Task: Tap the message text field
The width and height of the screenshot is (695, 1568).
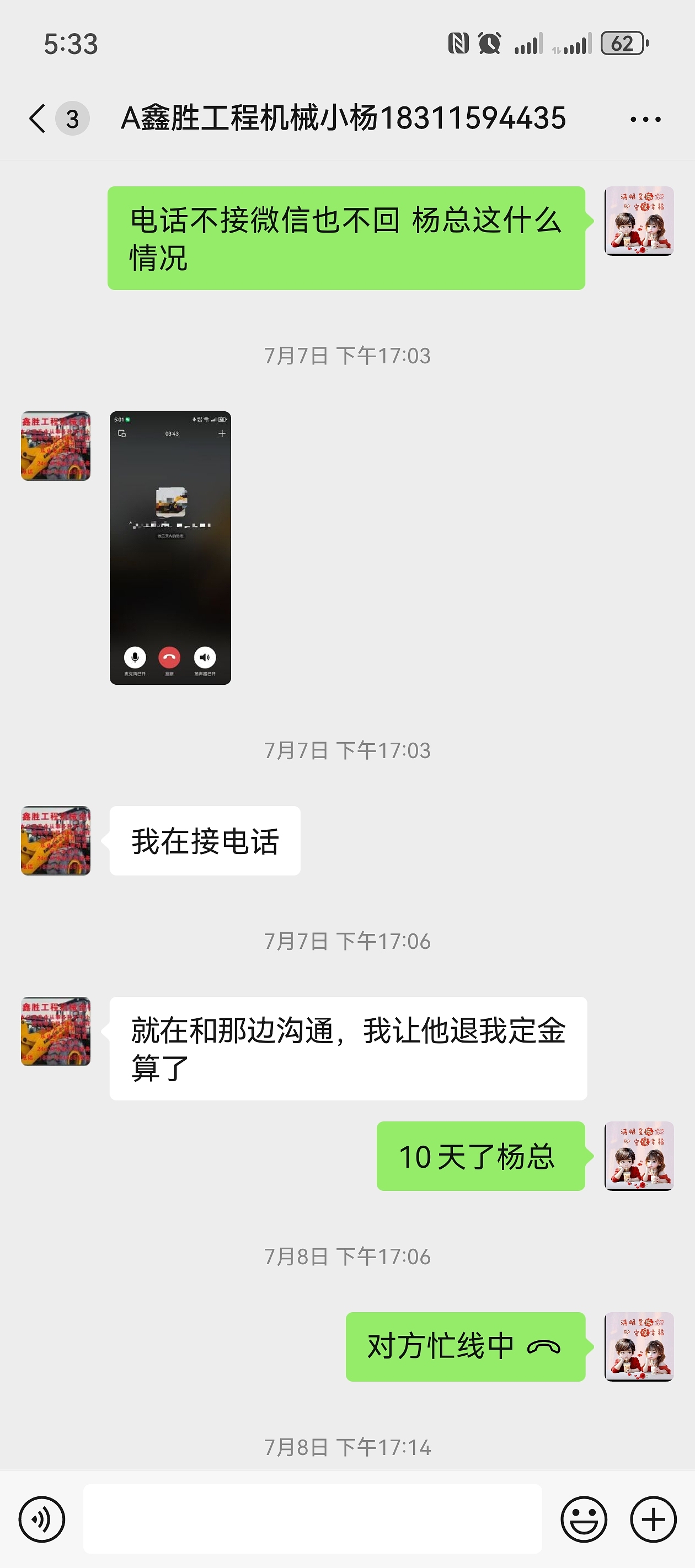Action: (313, 1519)
